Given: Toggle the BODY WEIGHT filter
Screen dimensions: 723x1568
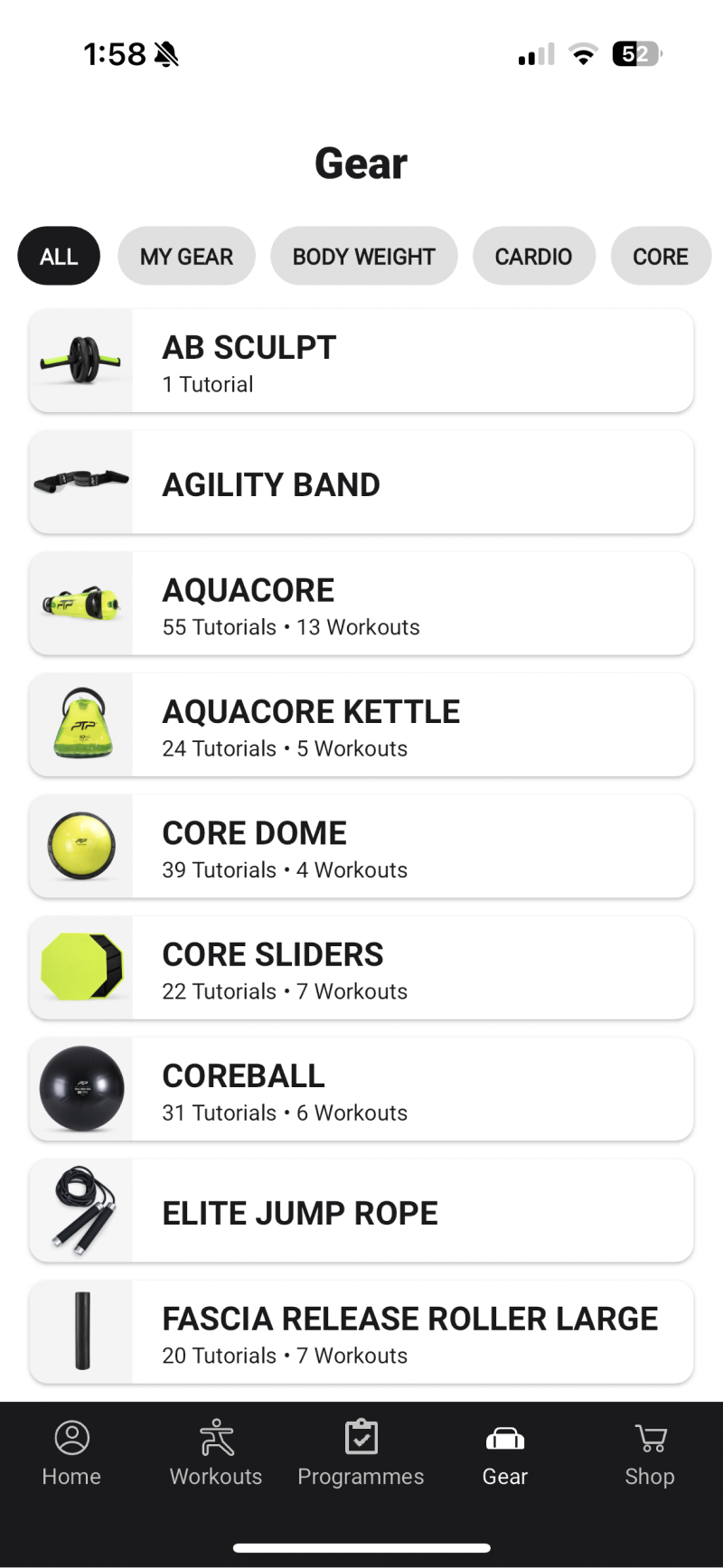Looking at the screenshot, I should pos(363,256).
